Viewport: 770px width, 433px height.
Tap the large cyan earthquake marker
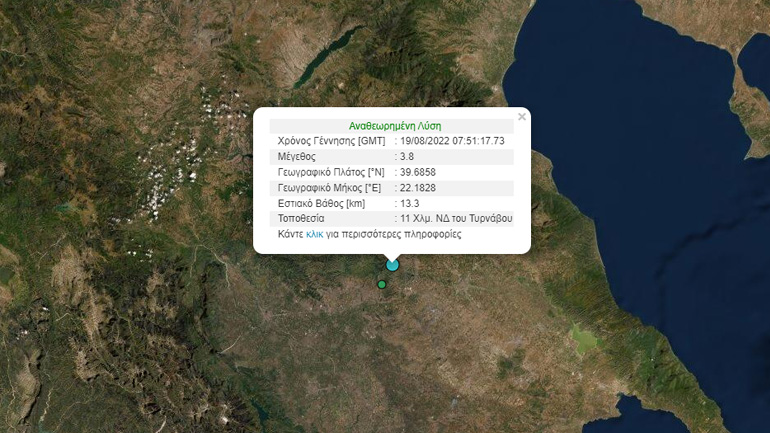[x=392, y=265]
